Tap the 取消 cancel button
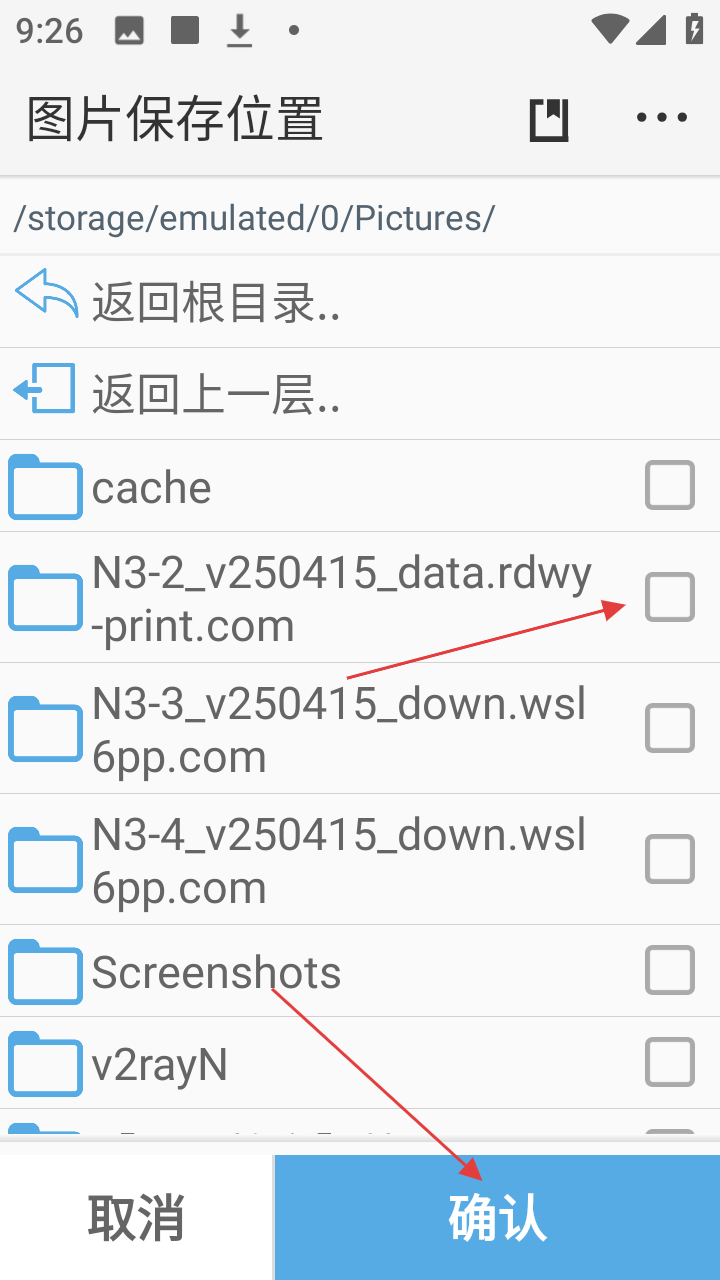The height and width of the screenshot is (1280, 720). point(136,1218)
